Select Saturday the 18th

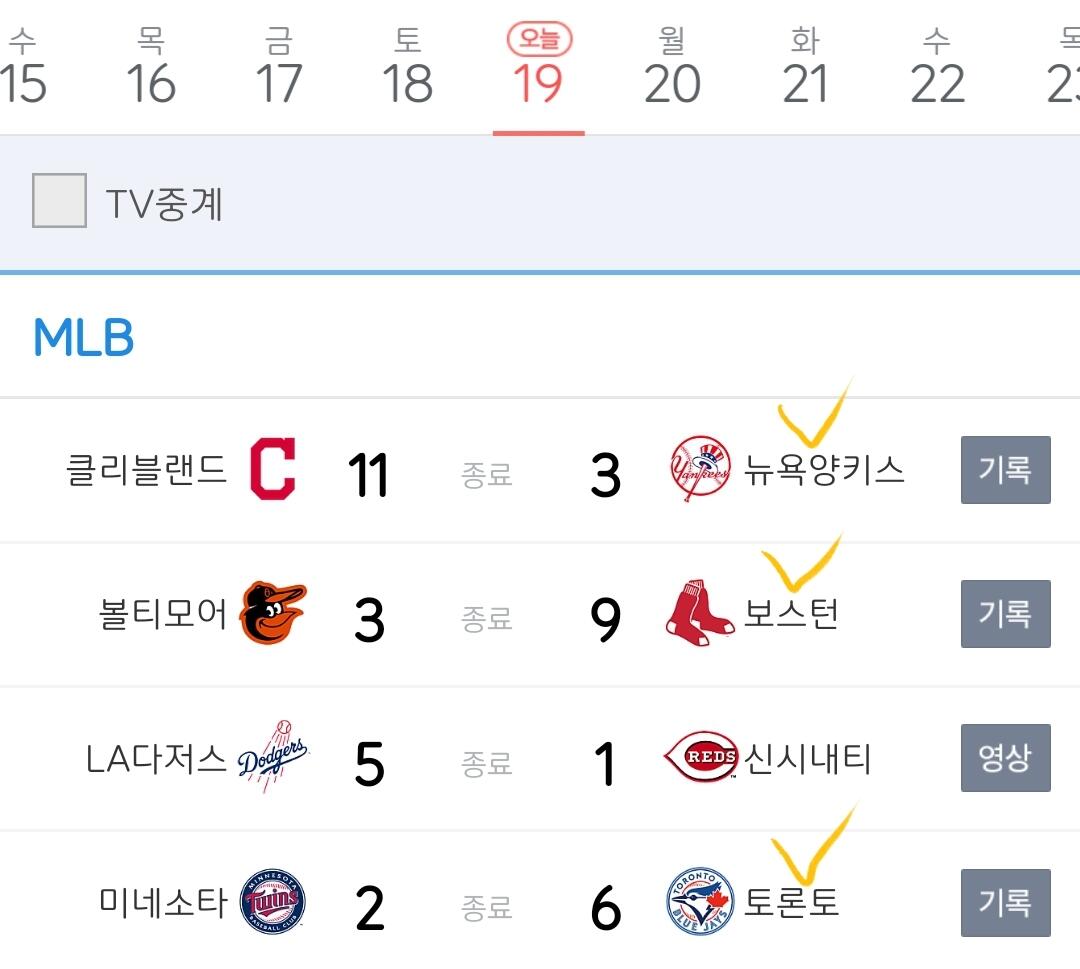coord(407,68)
